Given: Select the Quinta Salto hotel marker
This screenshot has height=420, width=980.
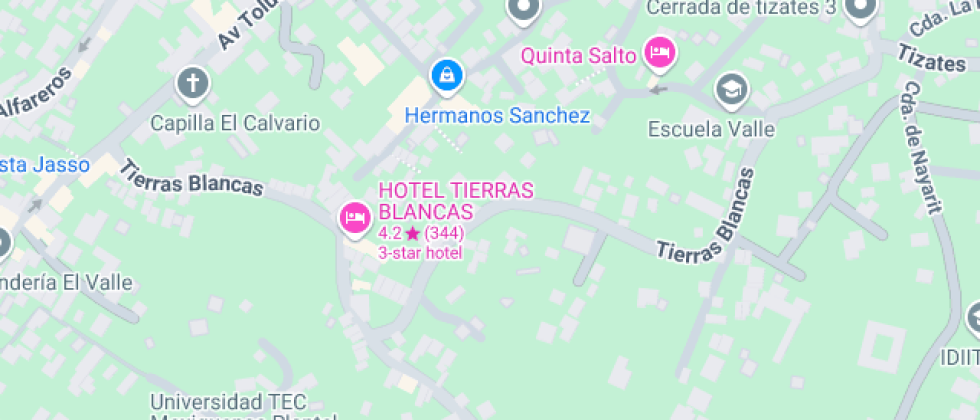Looking at the screenshot, I should click(x=659, y=52).
